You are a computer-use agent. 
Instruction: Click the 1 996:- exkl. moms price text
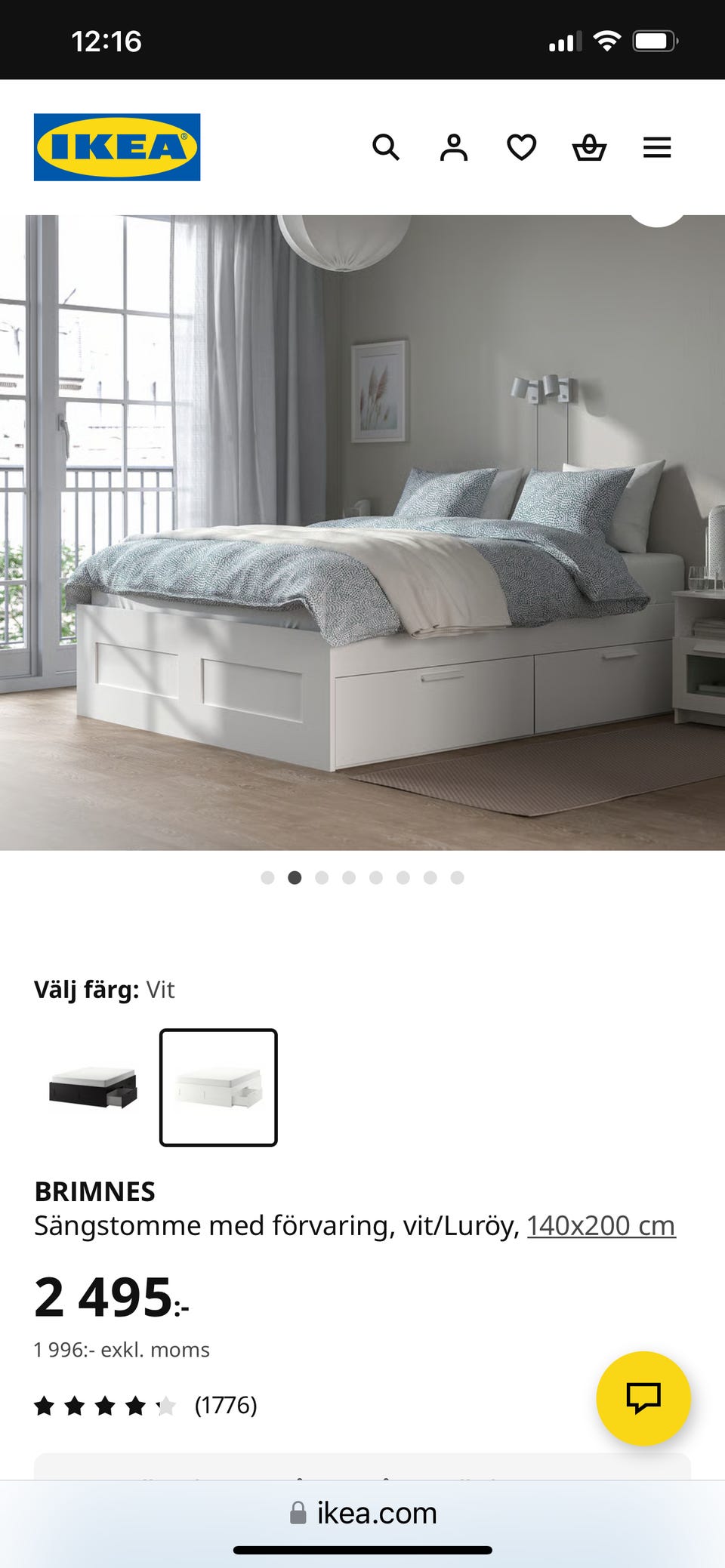point(121,1349)
